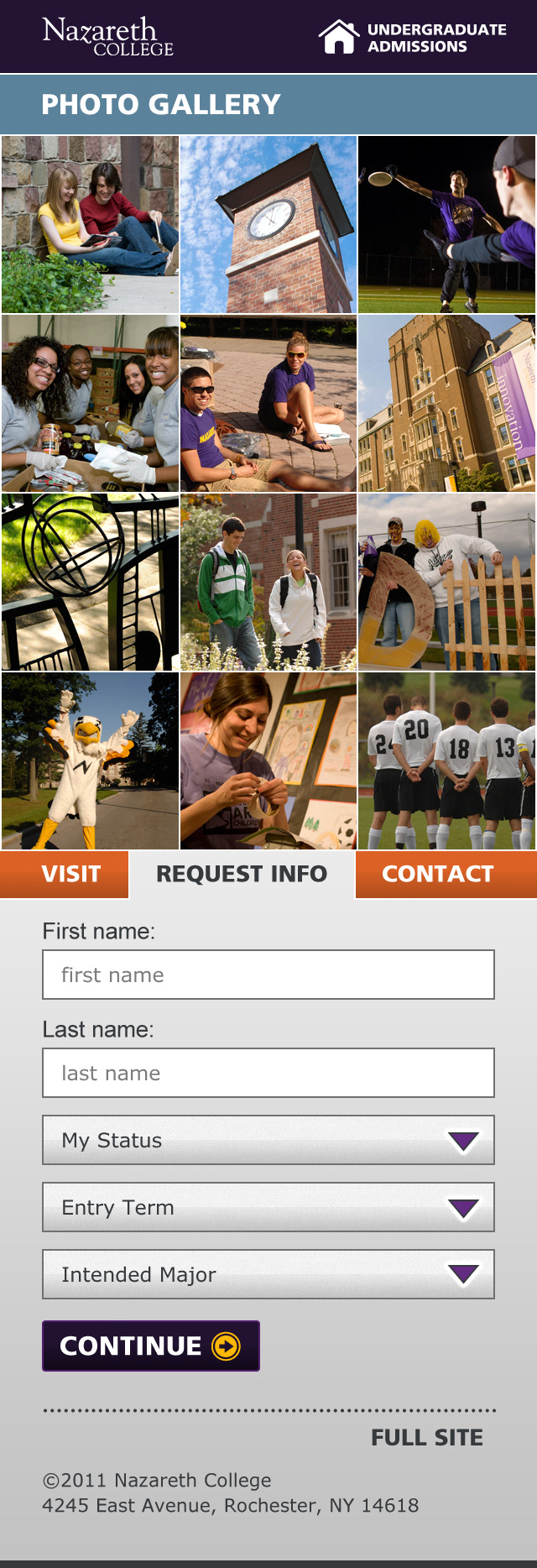The height and width of the screenshot is (1568, 537).
Task: Switch to the Contact tab
Action: [437, 874]
